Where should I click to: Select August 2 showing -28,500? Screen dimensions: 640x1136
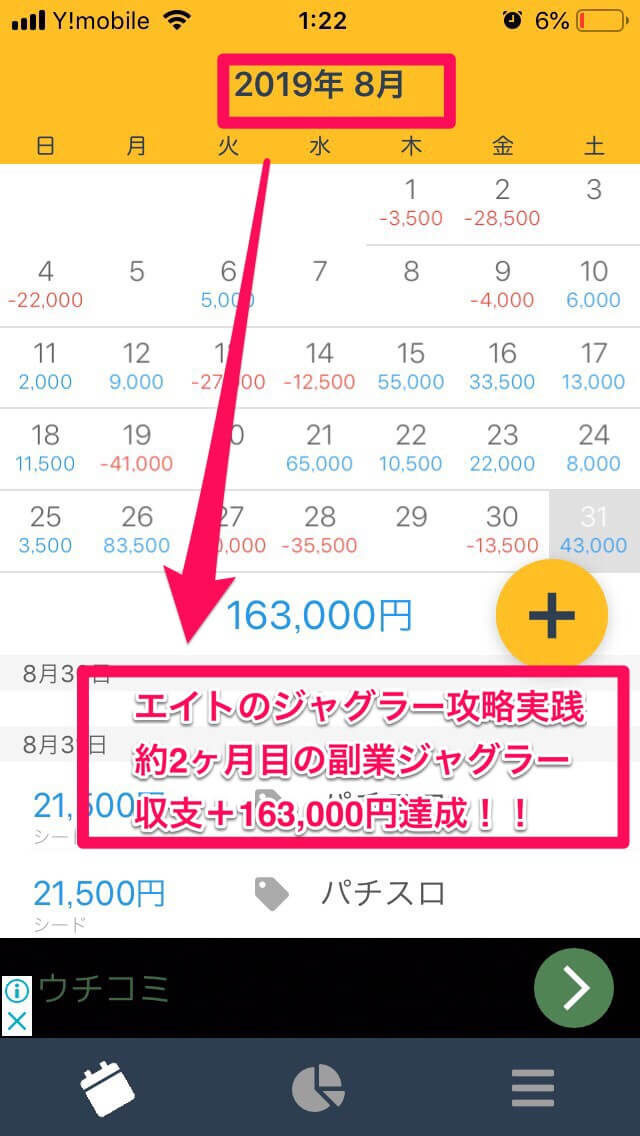[502, 202]
